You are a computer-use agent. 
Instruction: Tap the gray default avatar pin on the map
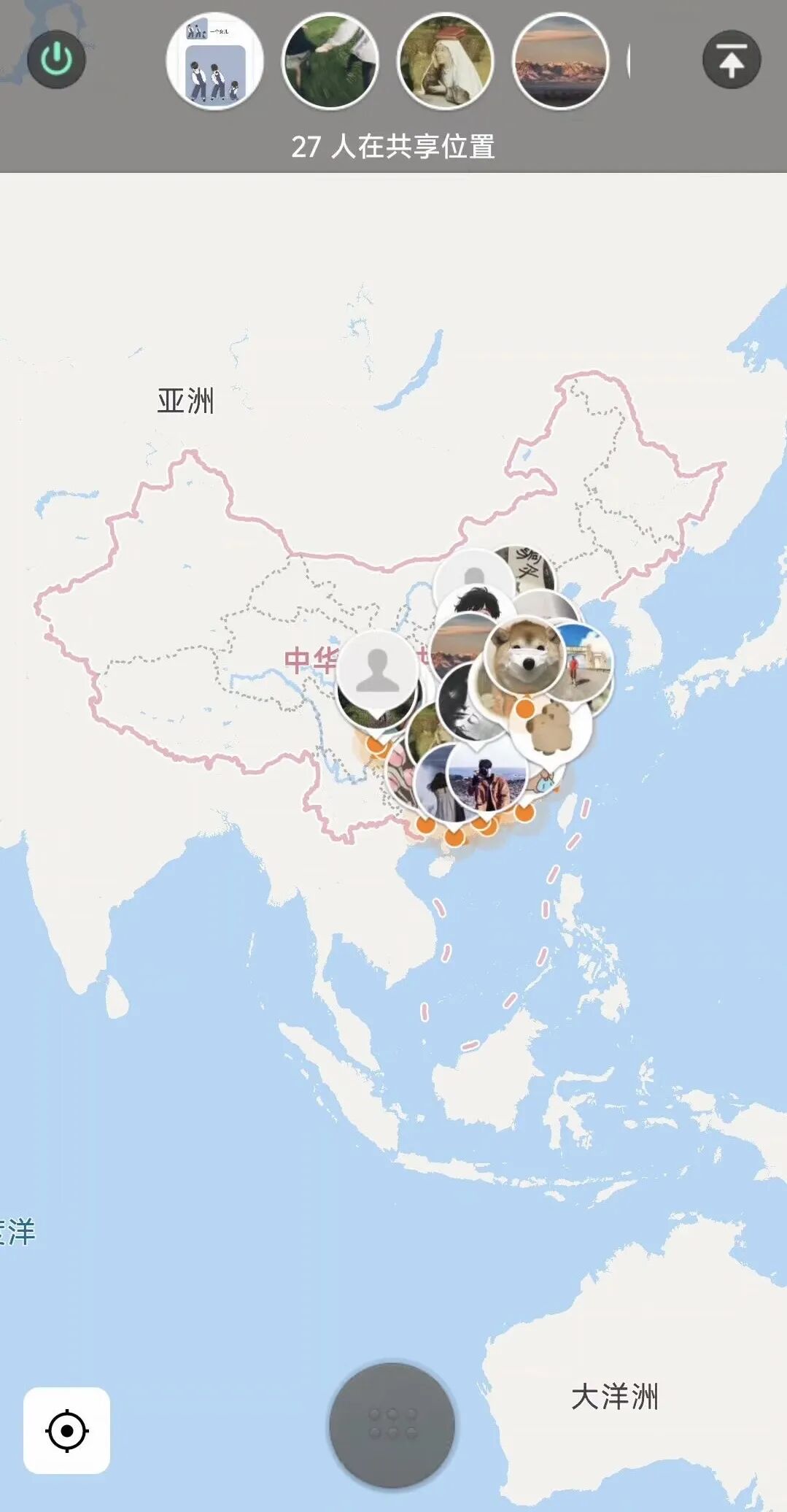(x=377, y=670)
